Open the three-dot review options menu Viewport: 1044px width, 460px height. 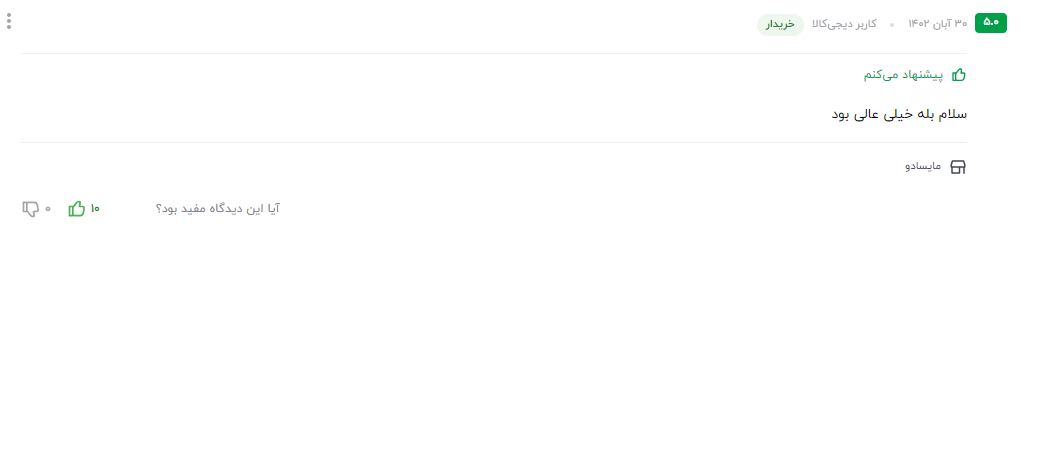coord(9,20)
